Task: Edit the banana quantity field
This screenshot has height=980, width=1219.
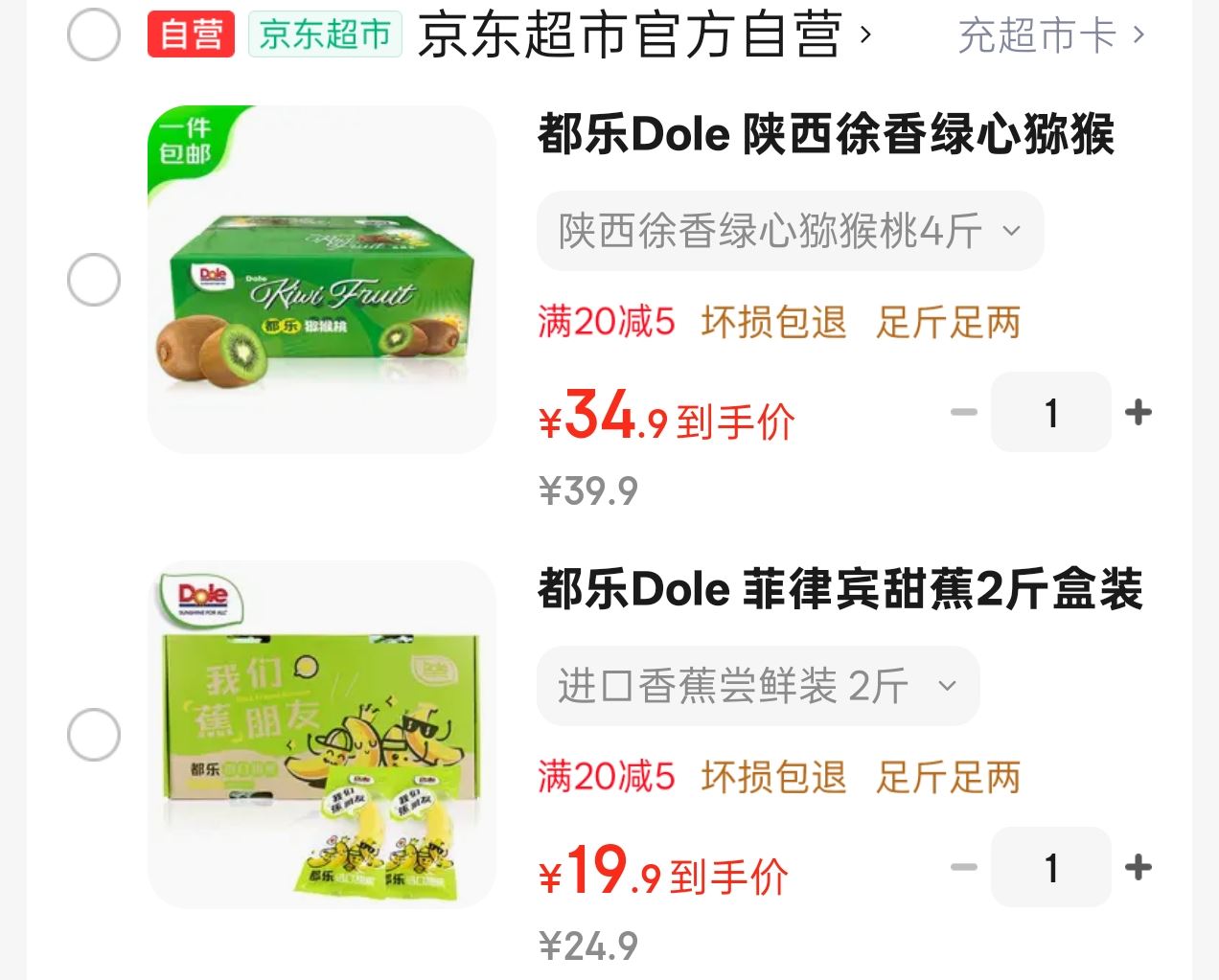Action: point(1050,868)
